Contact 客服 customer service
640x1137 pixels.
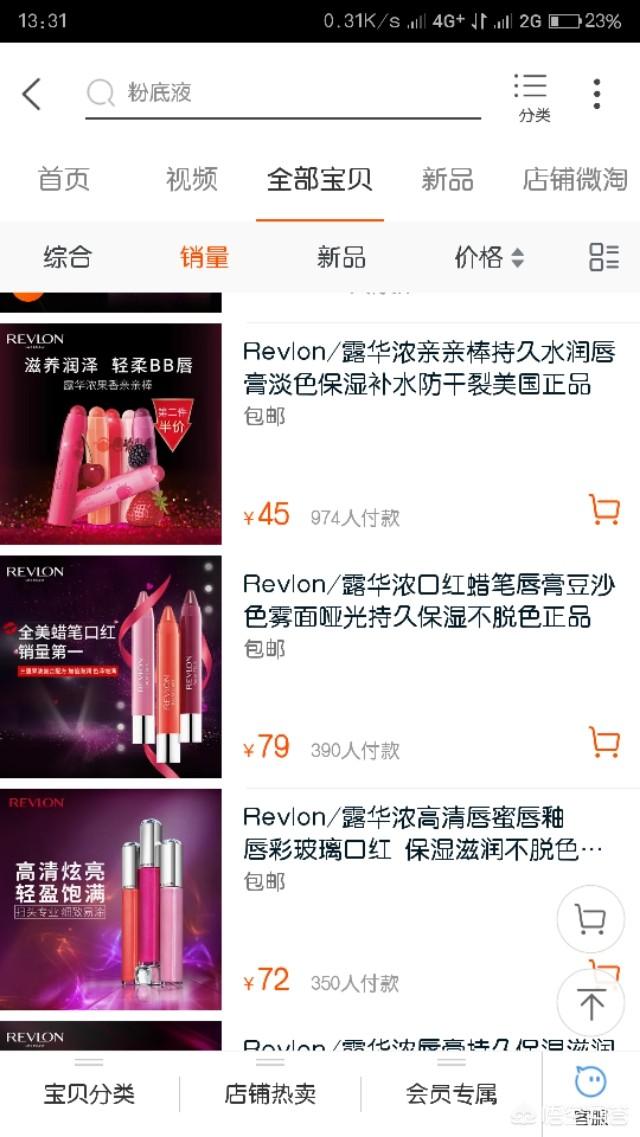[591, 1094]
